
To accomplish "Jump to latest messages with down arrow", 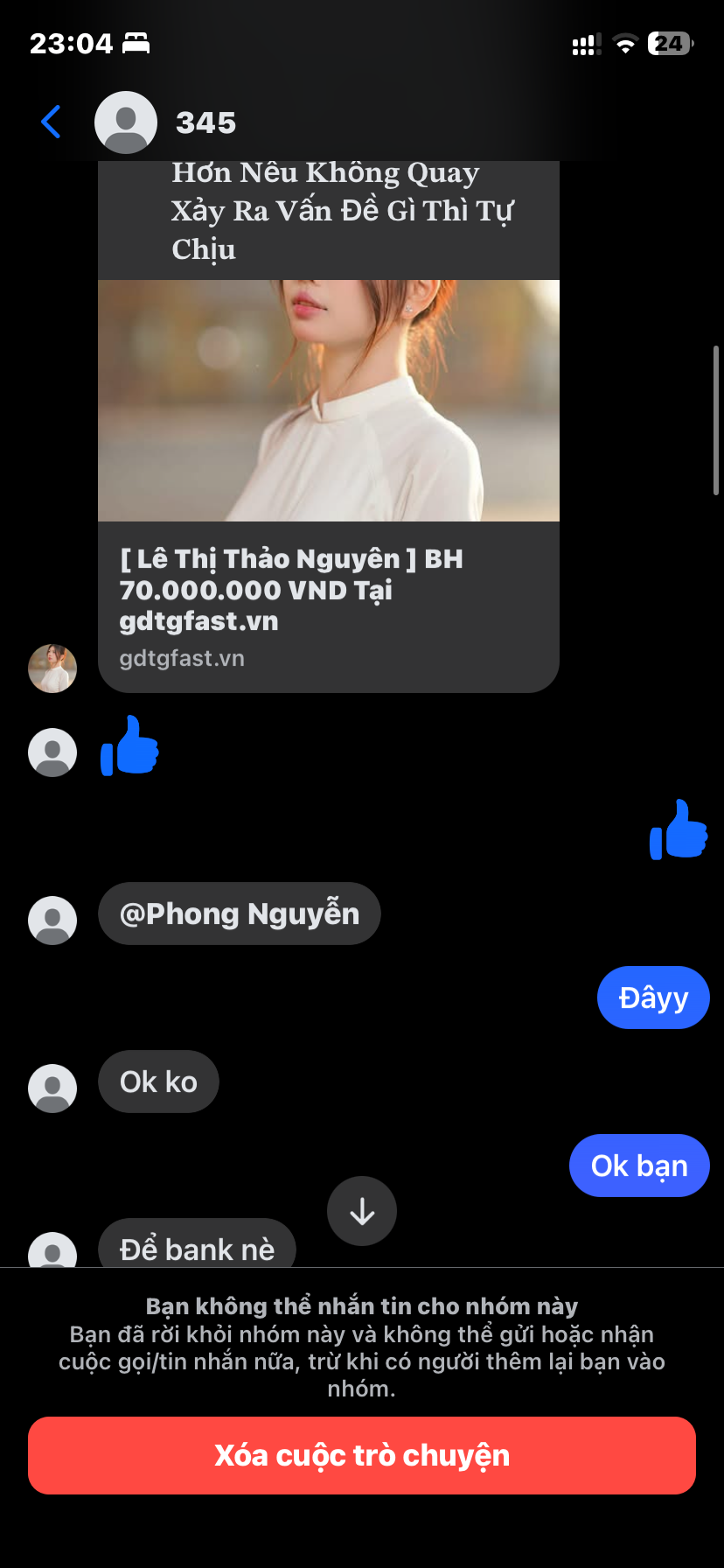I will [x=362, y=1212].
